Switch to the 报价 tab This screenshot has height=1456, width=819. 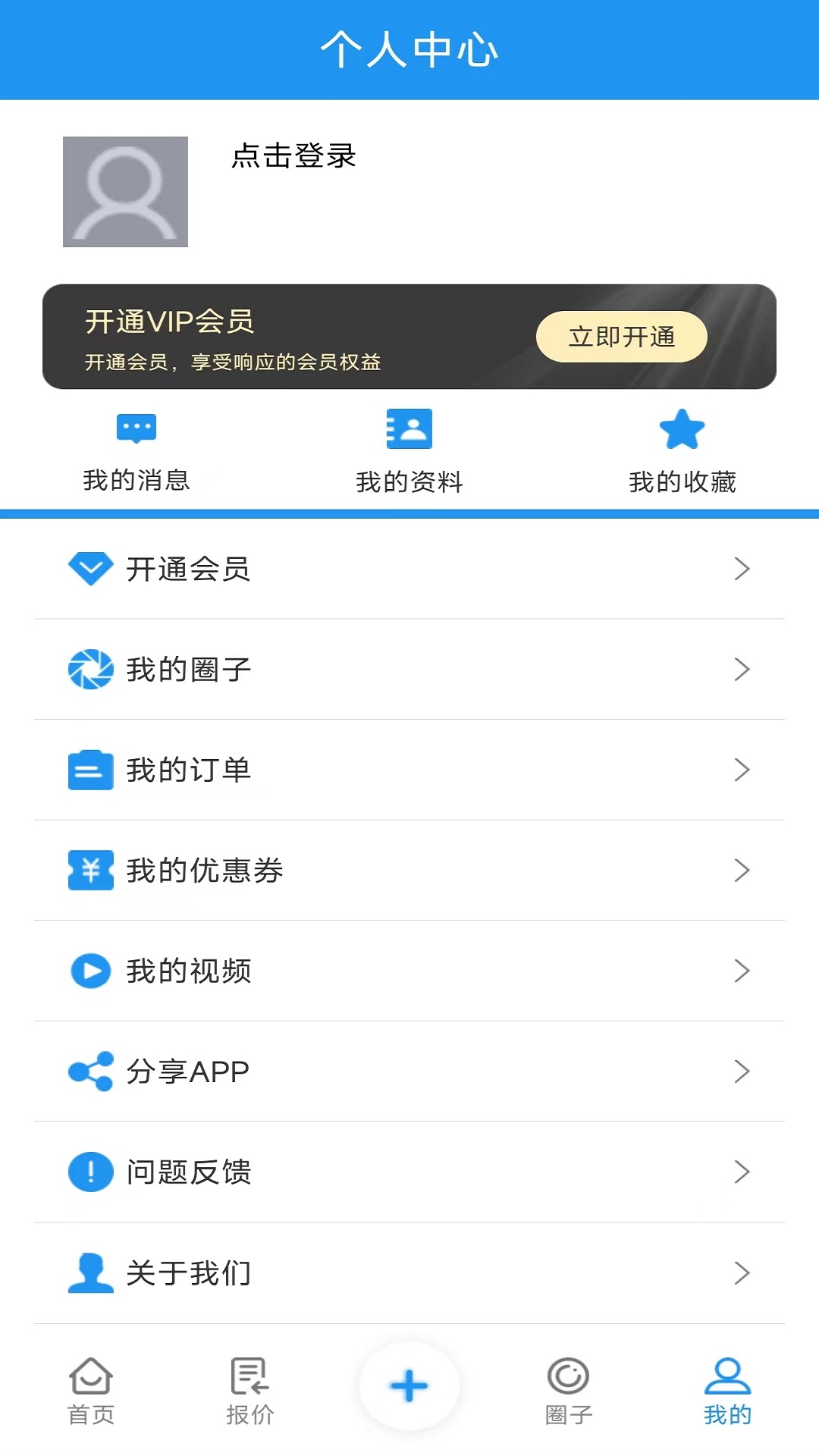coord(249,1391)
